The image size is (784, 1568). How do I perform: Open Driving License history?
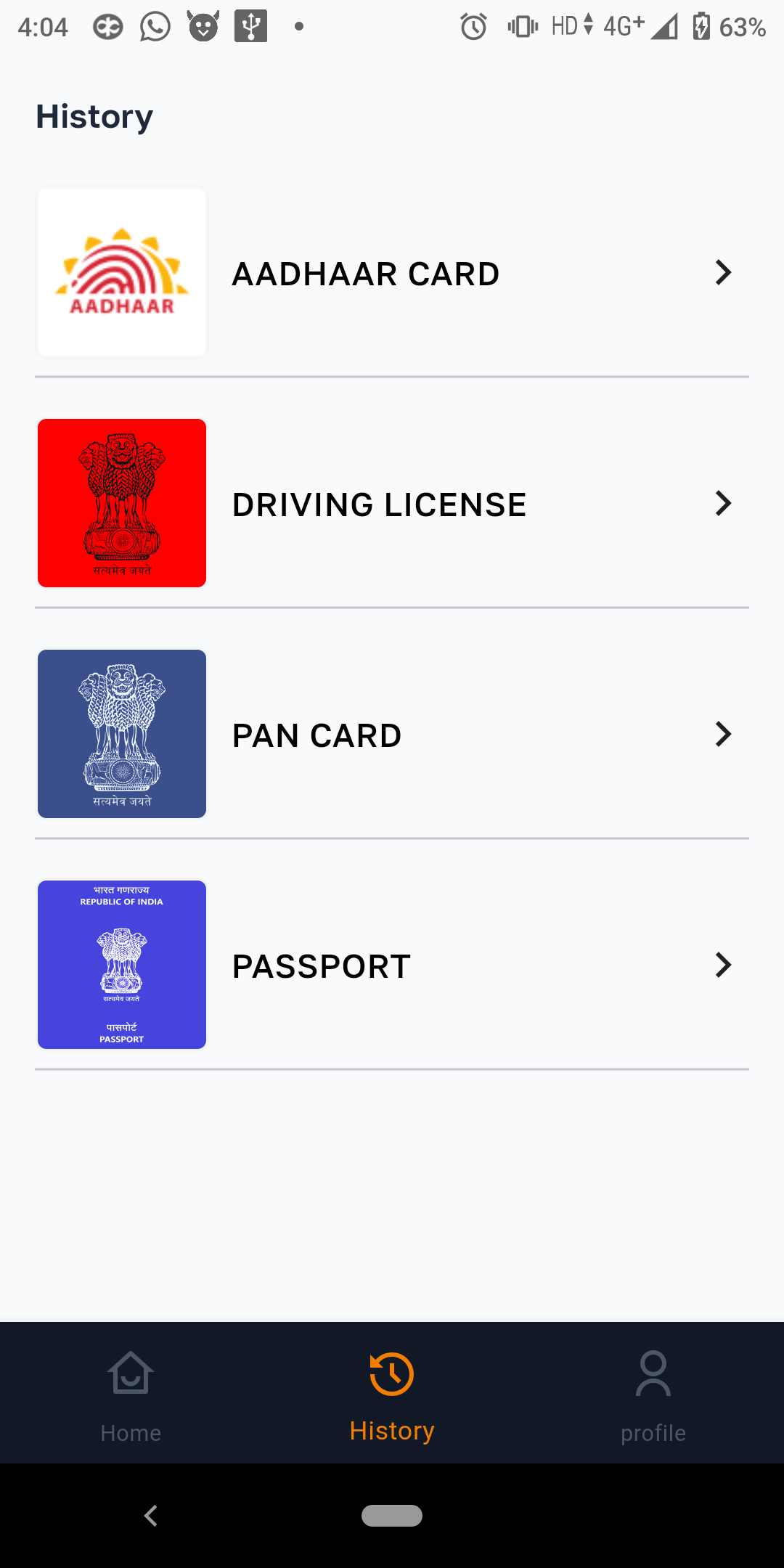[x=392, y=504]
